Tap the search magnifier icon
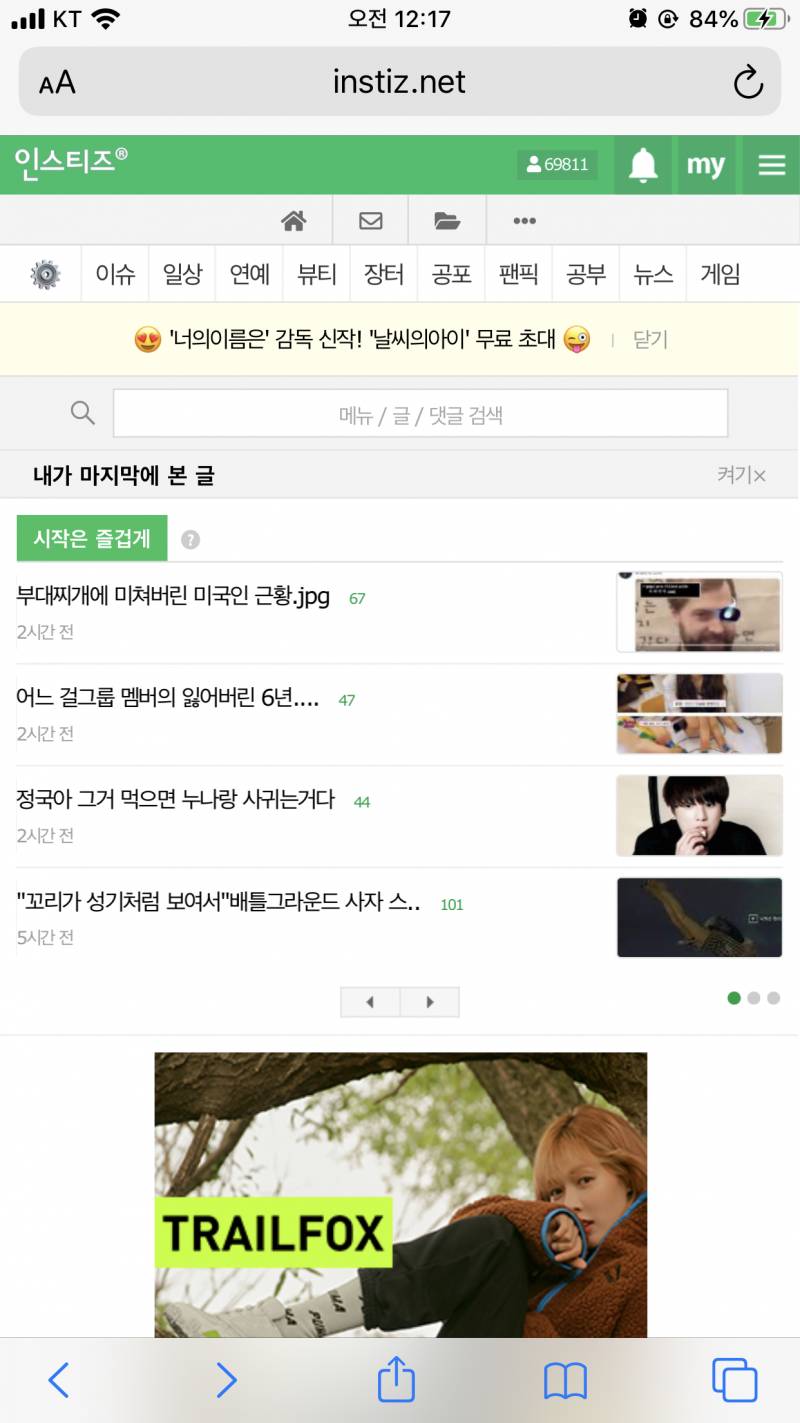The height and width of the screenshot is (1423, 800). pos(82,412)
